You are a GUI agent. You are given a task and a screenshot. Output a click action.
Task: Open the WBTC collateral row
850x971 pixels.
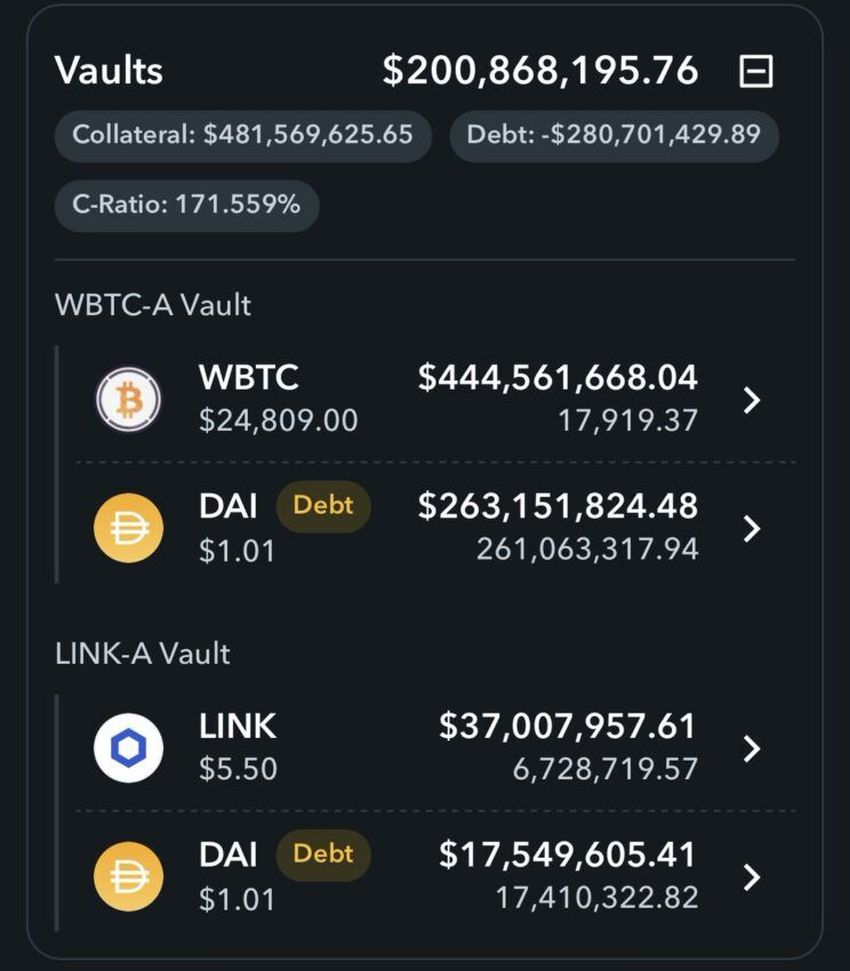click(752, 400)
